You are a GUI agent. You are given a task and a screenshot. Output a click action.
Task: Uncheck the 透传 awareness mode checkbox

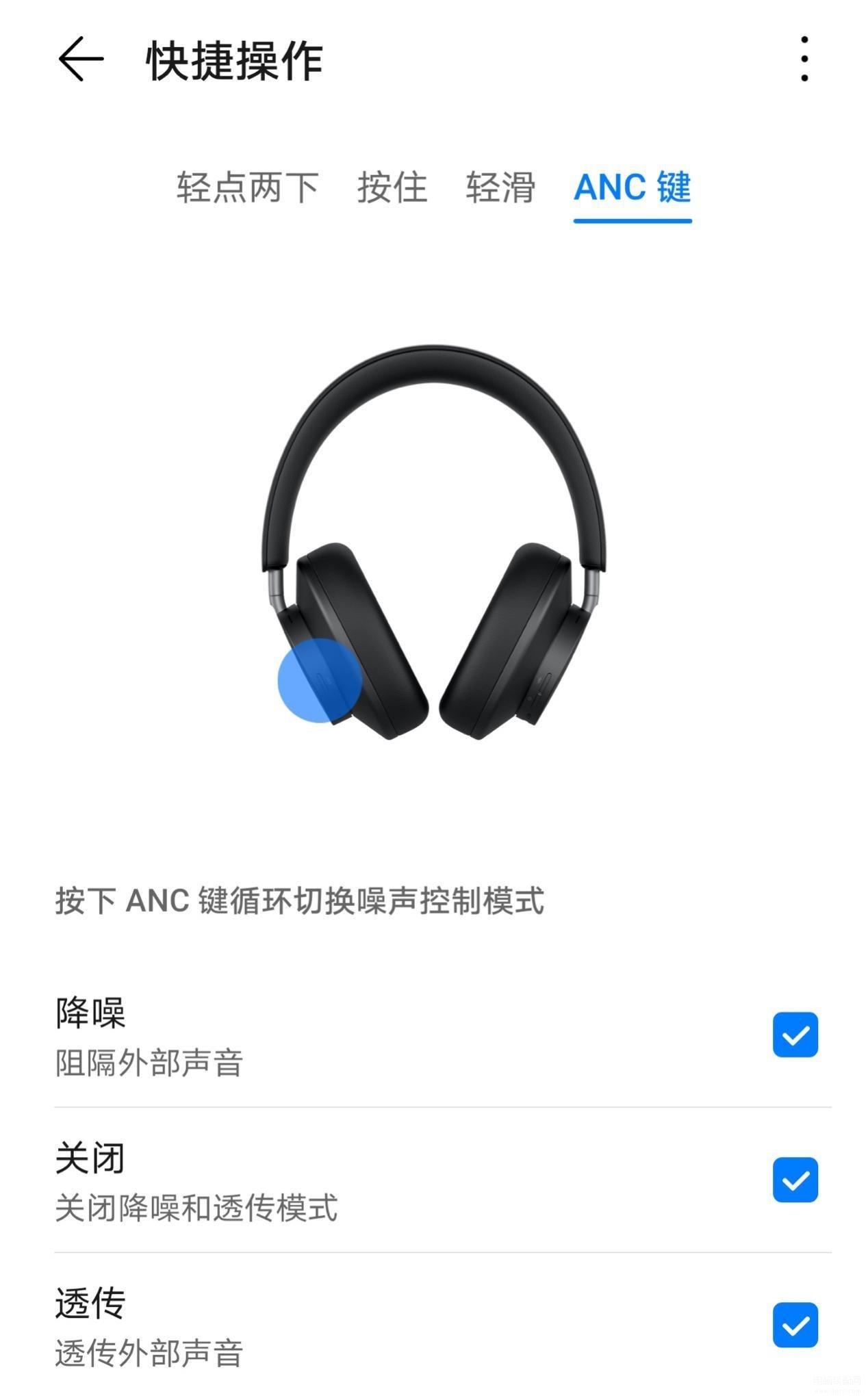795,1325
